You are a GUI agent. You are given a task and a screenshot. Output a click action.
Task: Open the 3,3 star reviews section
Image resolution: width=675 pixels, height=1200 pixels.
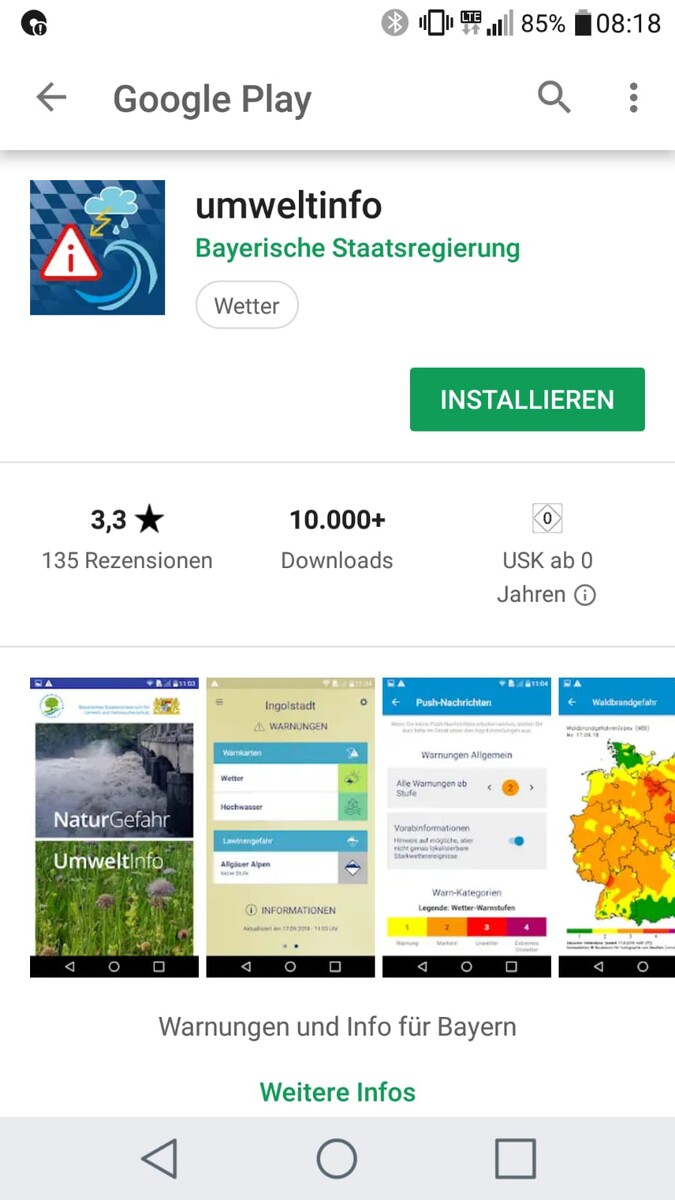click(127, 540)
